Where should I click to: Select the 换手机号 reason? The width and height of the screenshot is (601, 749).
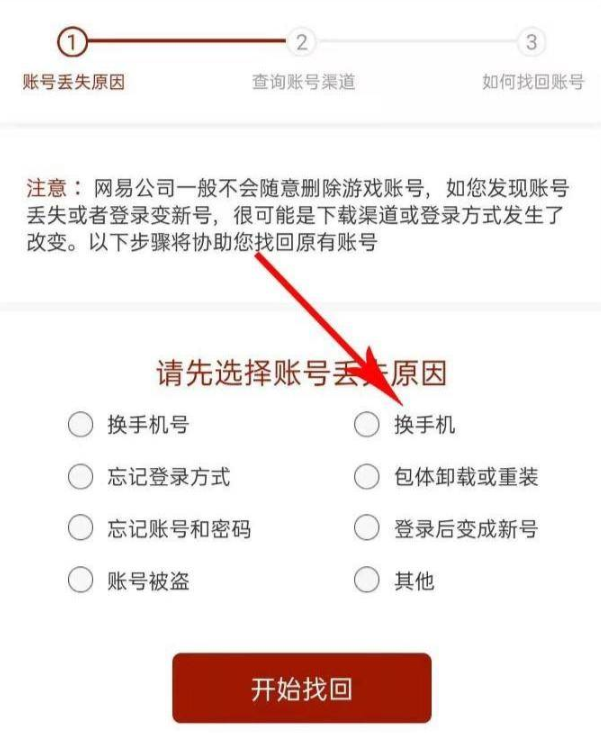pyautogui.click(x=80, y=425)
